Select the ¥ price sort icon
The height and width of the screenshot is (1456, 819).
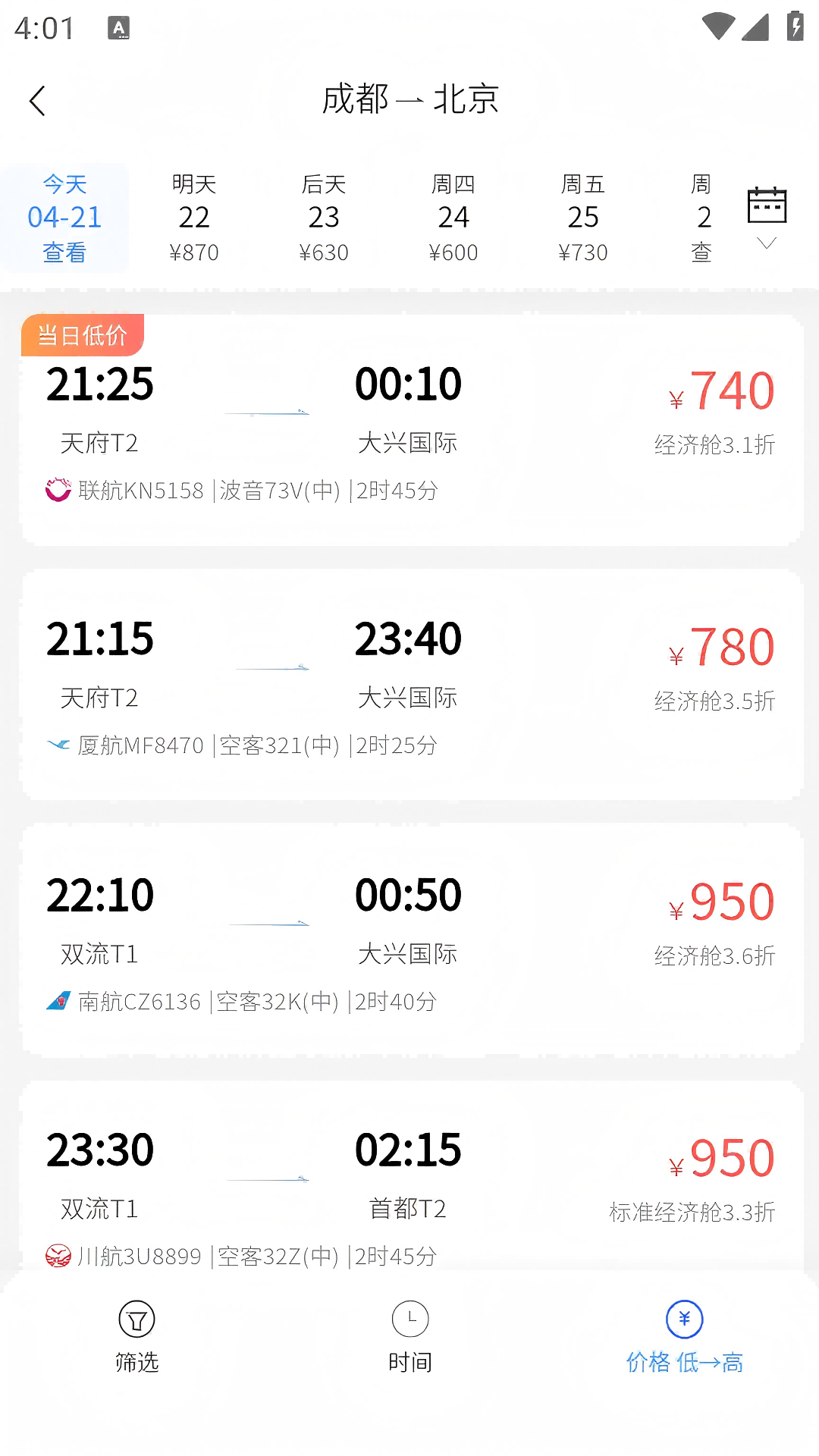point(684,1320)
